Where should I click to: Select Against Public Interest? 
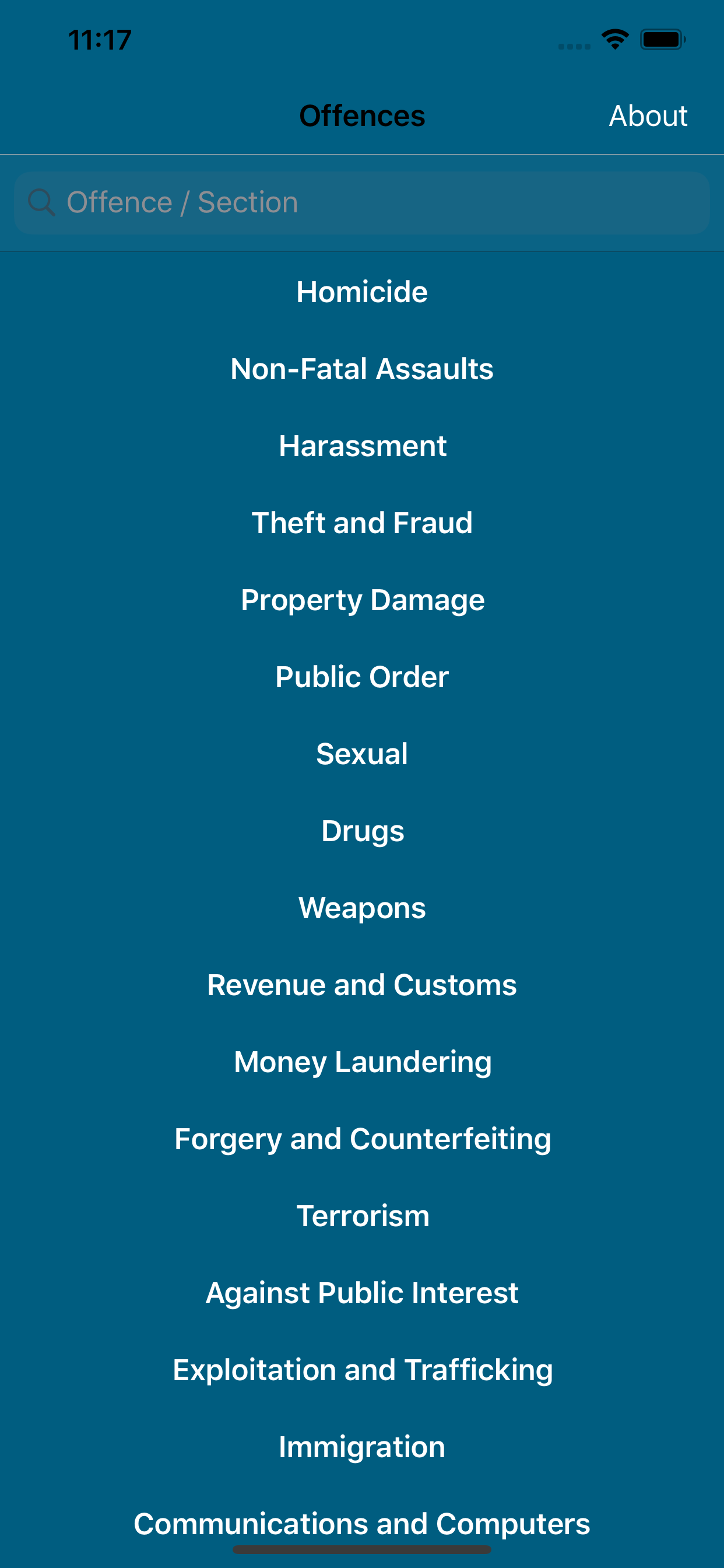point(362,1293)
